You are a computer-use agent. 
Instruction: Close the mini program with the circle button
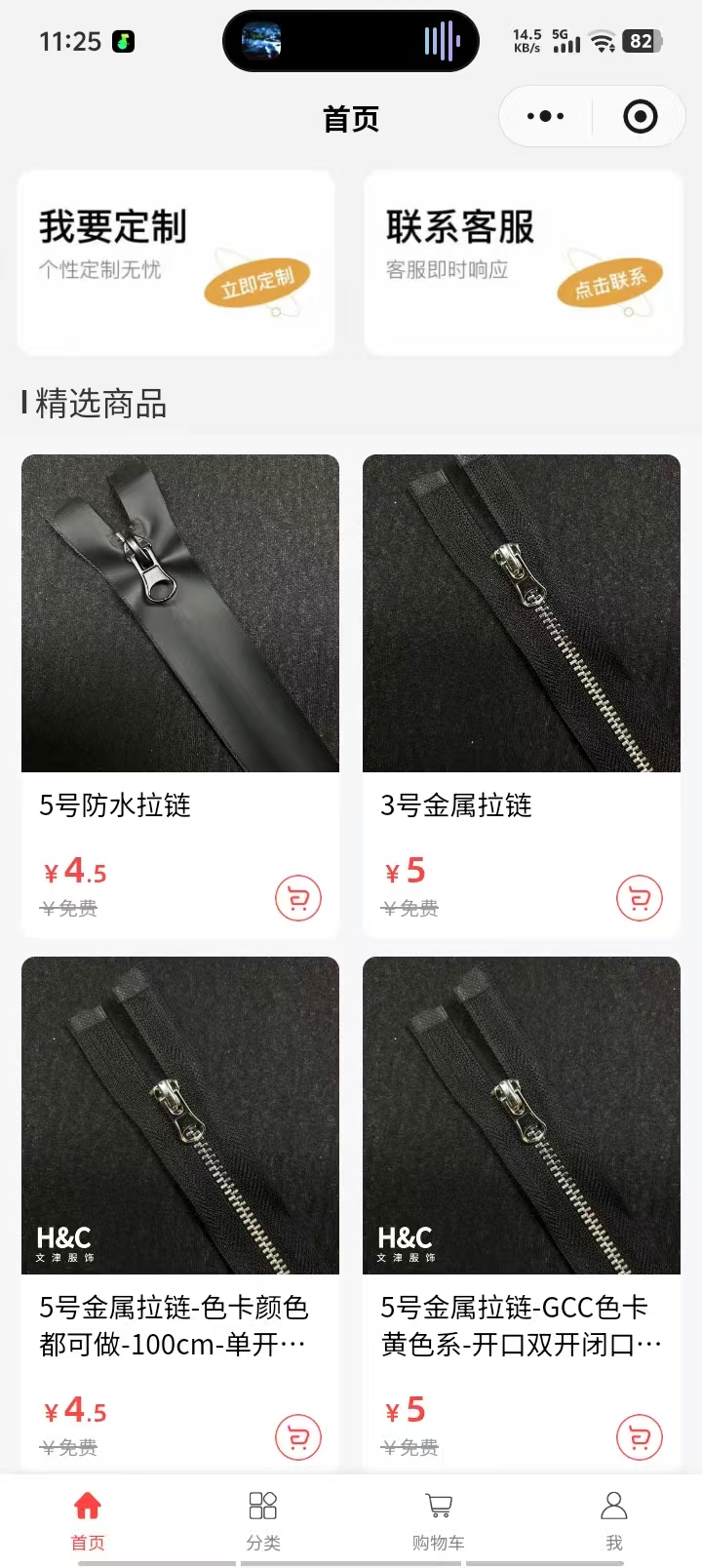click(x=640, y=117)
